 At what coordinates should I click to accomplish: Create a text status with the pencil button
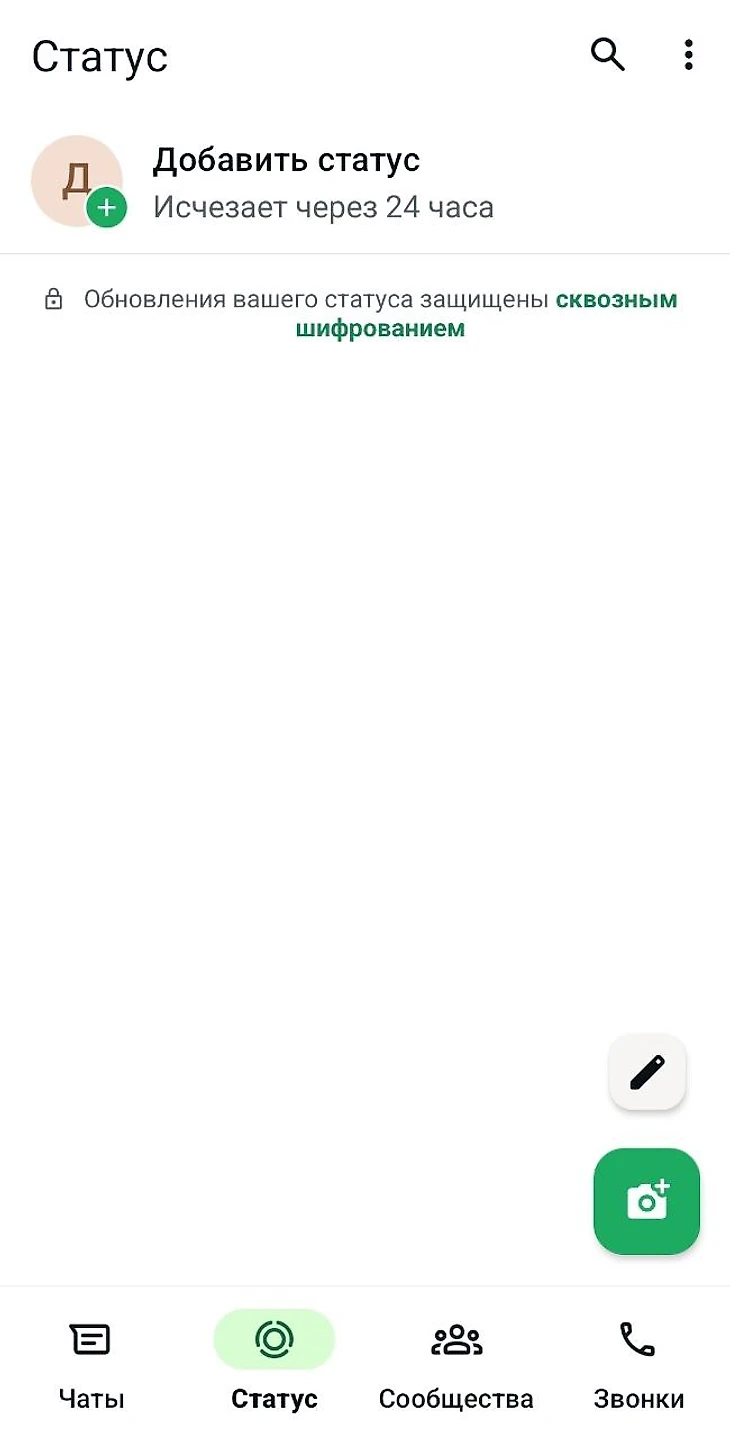click(x=647, y=1073)
